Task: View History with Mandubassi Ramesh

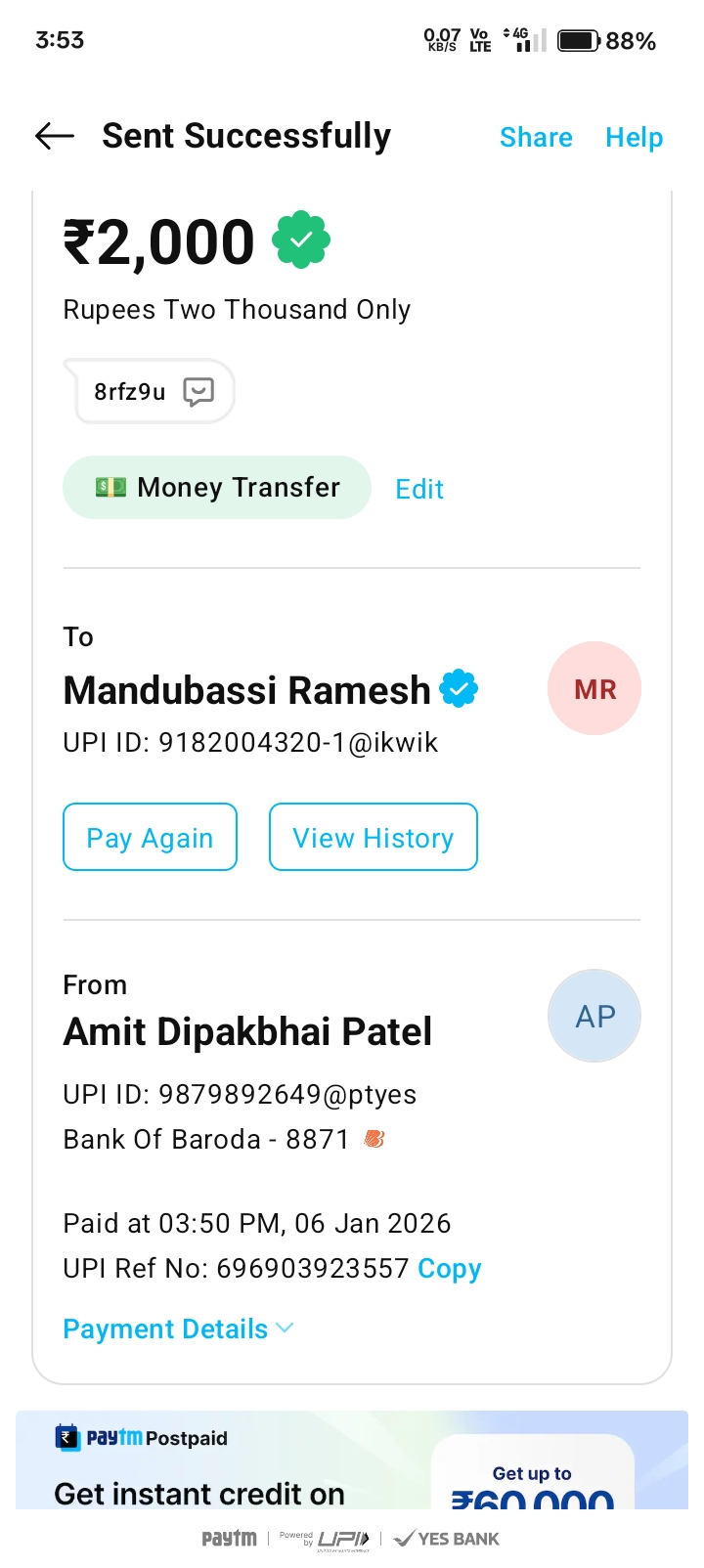Action: pyautogui.click(x=373, y=838)
